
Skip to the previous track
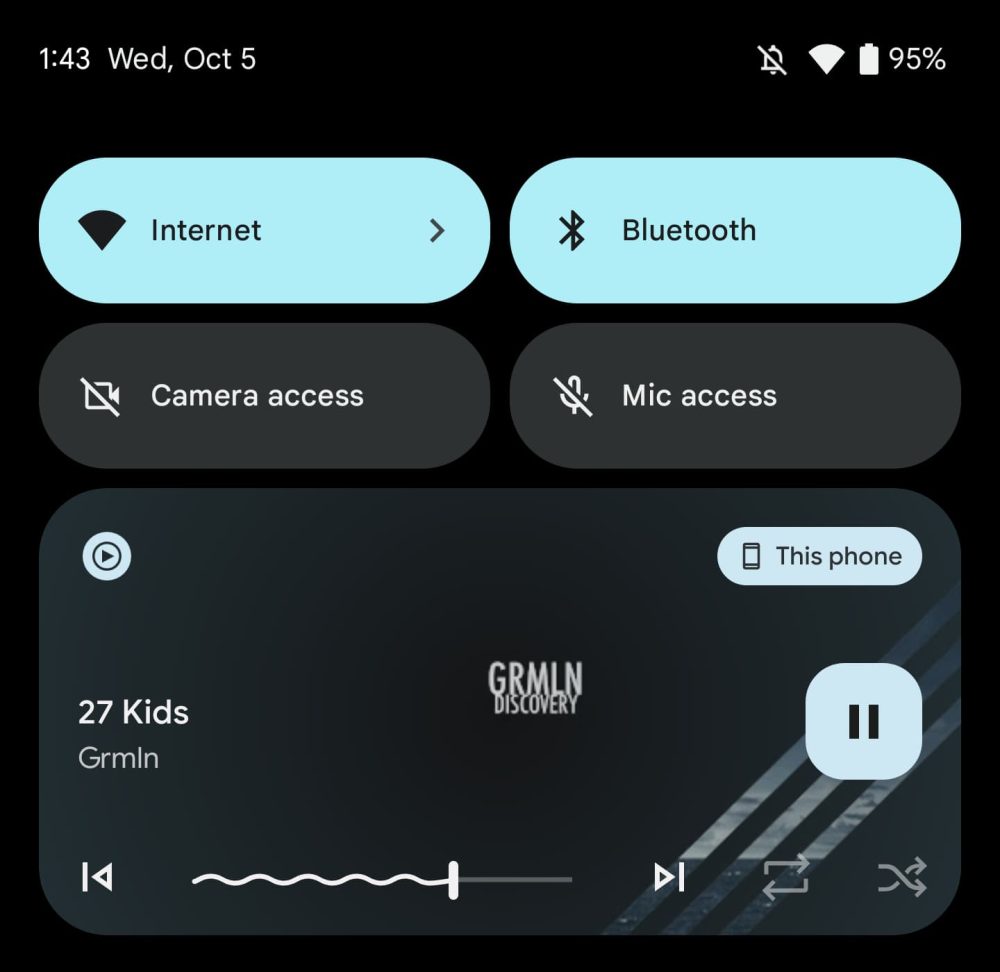click(x=97, y=878)
